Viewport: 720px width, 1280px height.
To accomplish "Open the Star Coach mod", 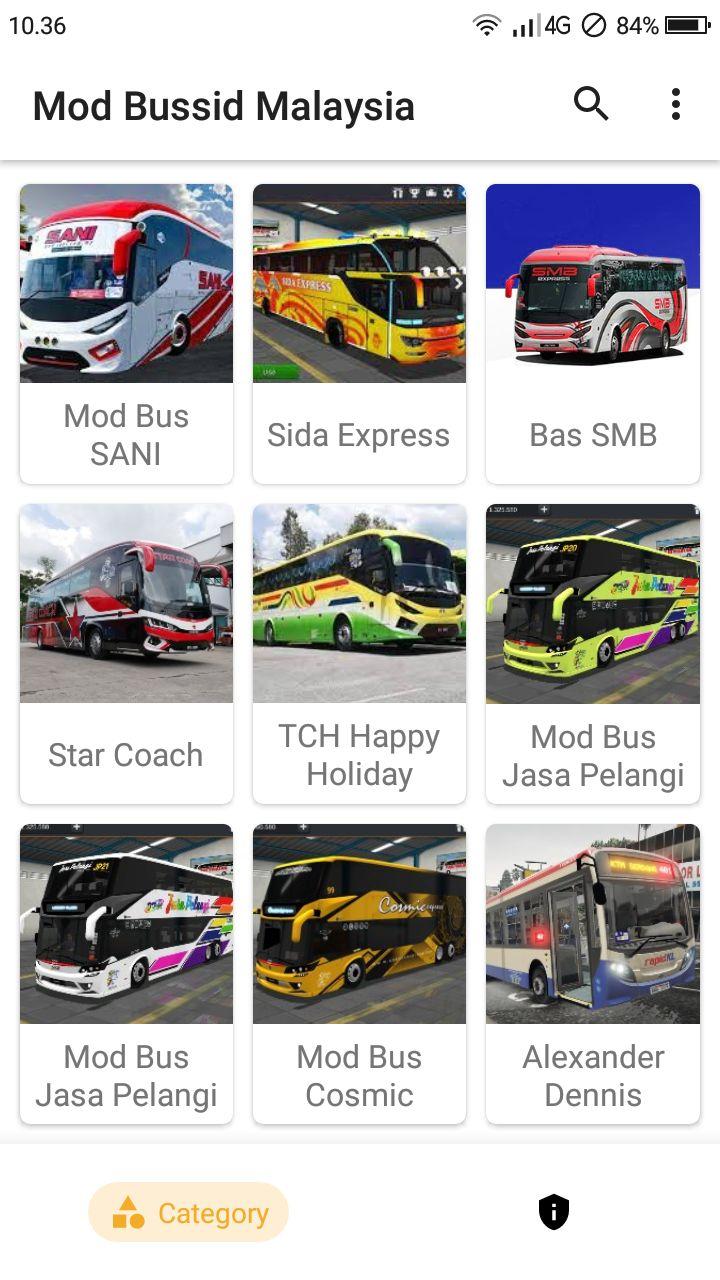I will (x=126, y=653).
